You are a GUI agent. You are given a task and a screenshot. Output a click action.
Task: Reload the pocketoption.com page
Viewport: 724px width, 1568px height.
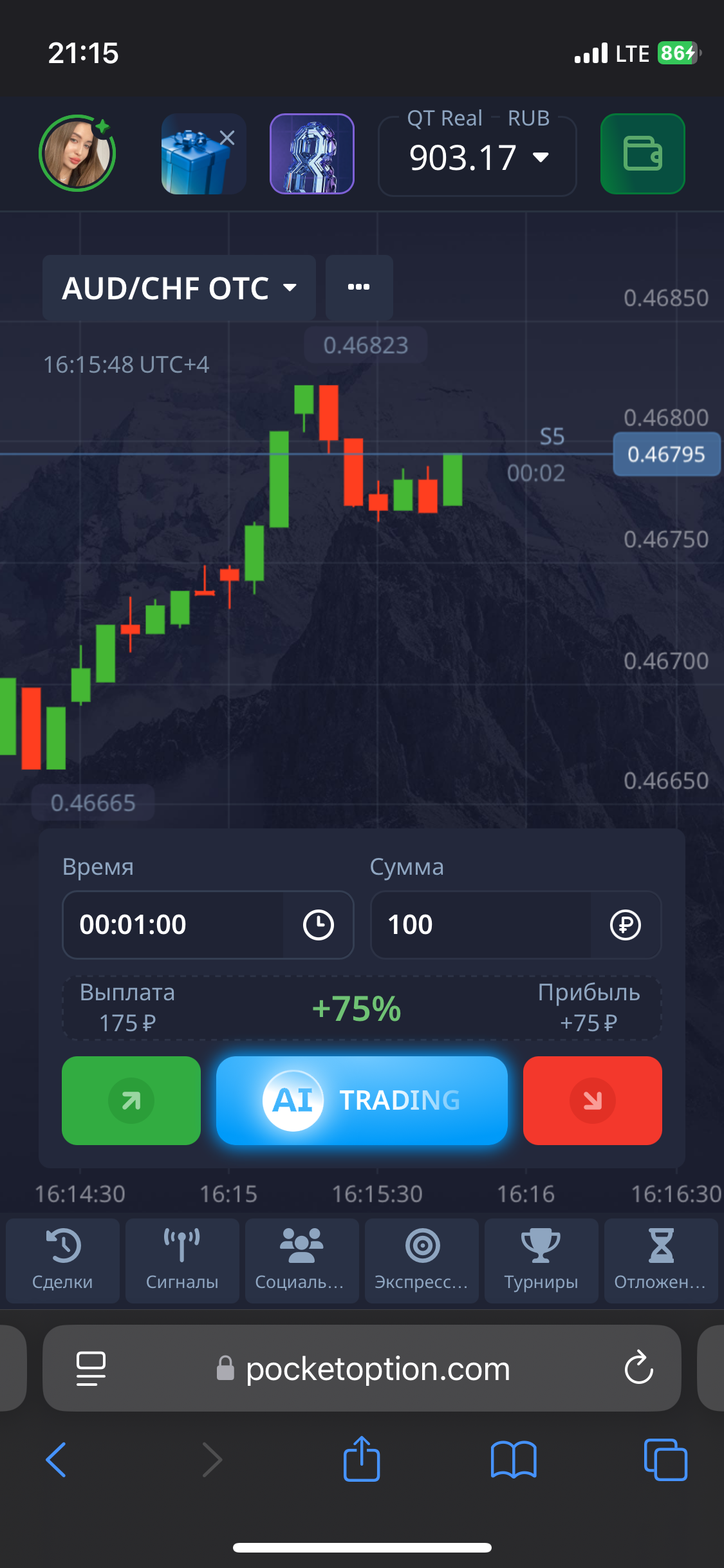(638, 1367)
